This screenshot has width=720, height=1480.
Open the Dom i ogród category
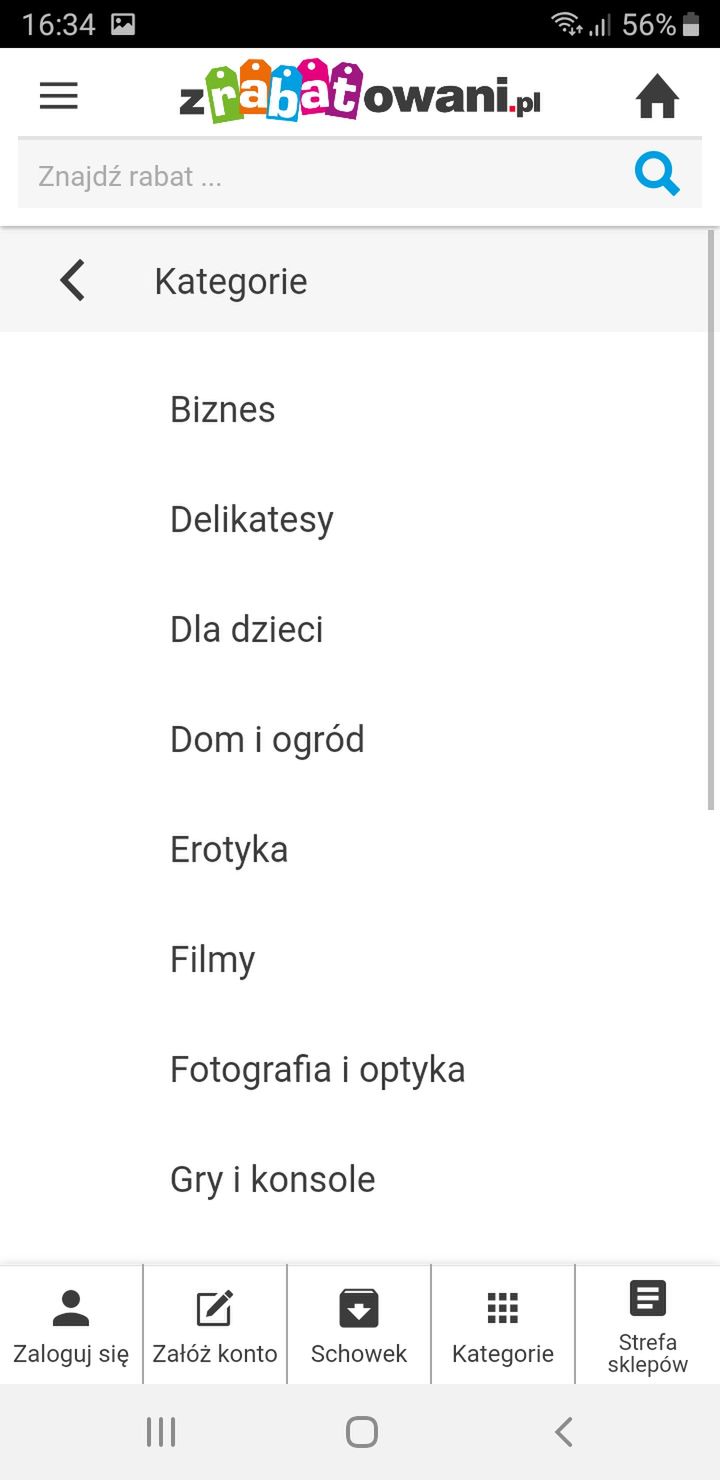(x=360, y=739)
